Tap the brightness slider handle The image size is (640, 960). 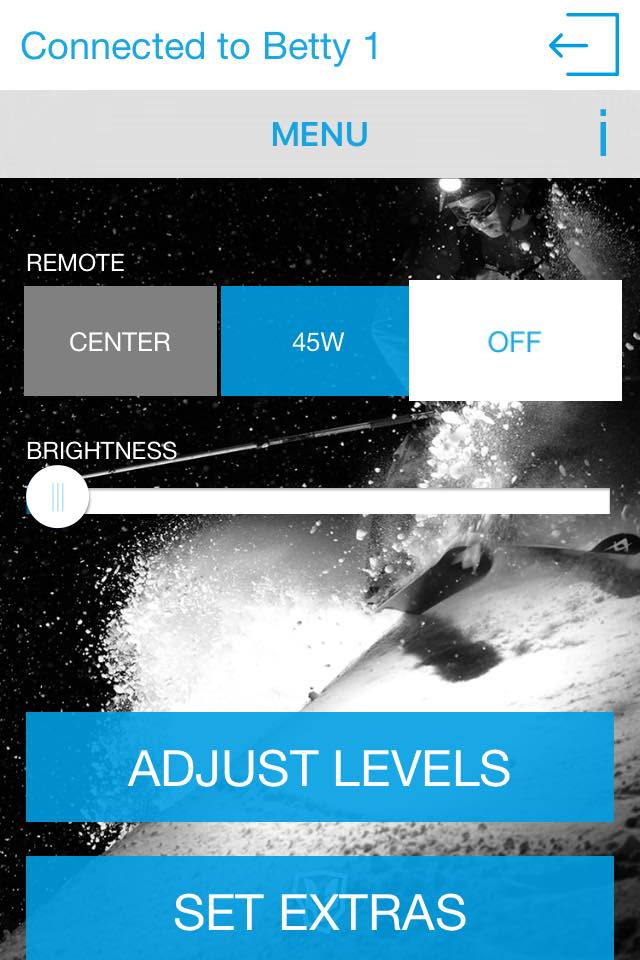tap(57, 497)
